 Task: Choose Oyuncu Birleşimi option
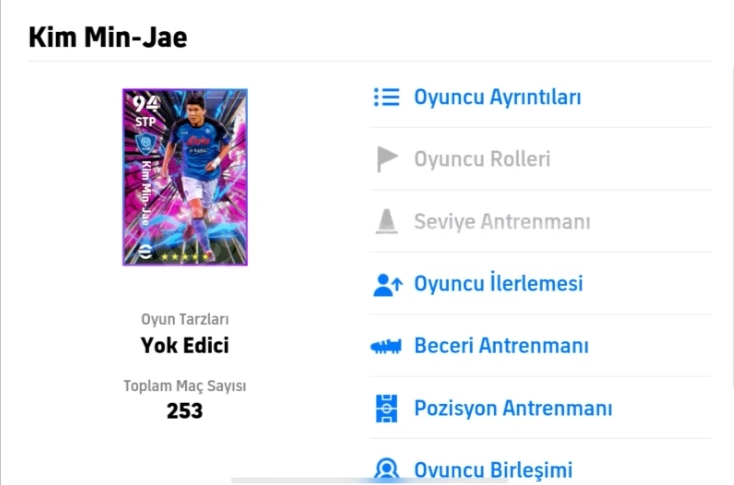click(x=492, y=469)
